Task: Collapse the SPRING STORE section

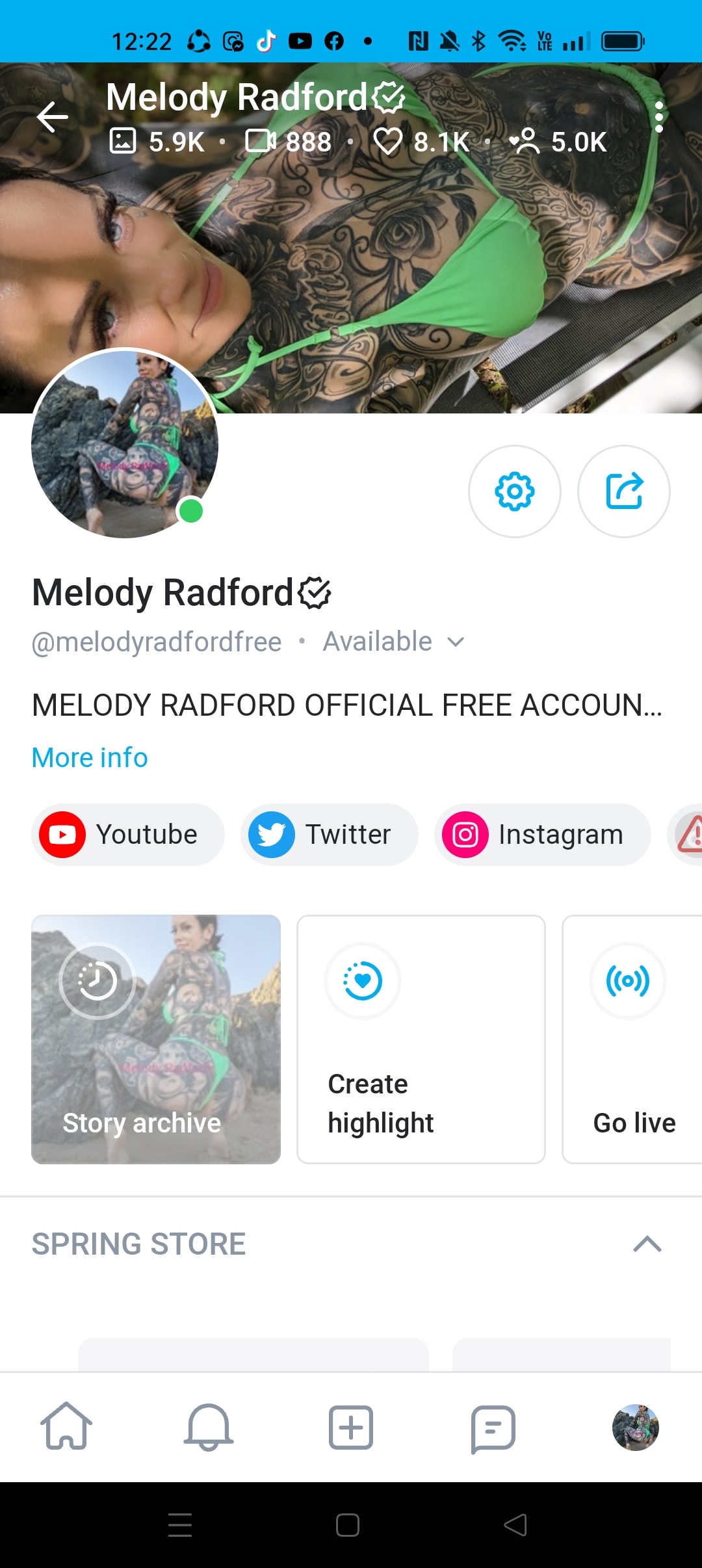Action: [647, 1244]
